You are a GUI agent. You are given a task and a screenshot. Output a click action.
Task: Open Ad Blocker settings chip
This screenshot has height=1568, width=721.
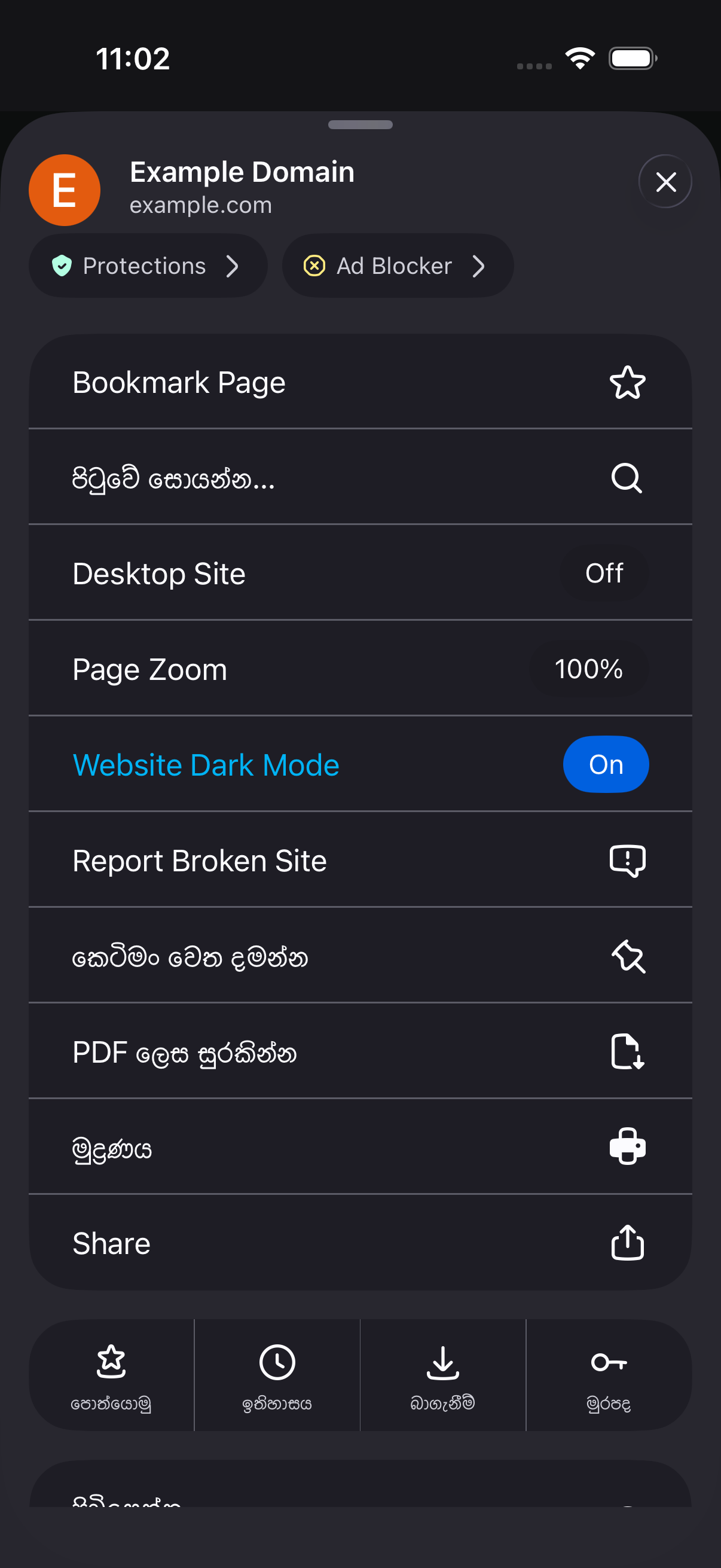point(398,266)
